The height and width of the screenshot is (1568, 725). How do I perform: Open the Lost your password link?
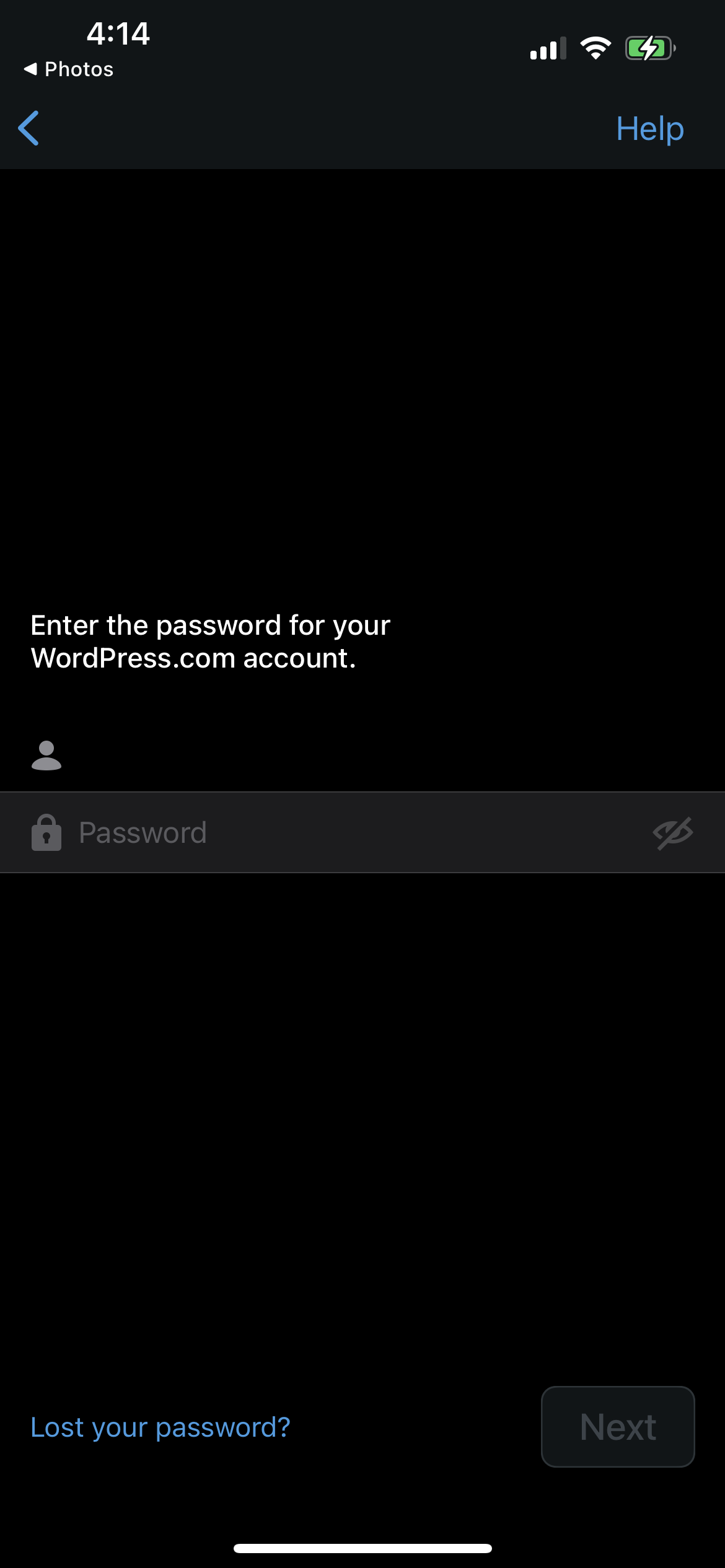tap(160, 1427)
